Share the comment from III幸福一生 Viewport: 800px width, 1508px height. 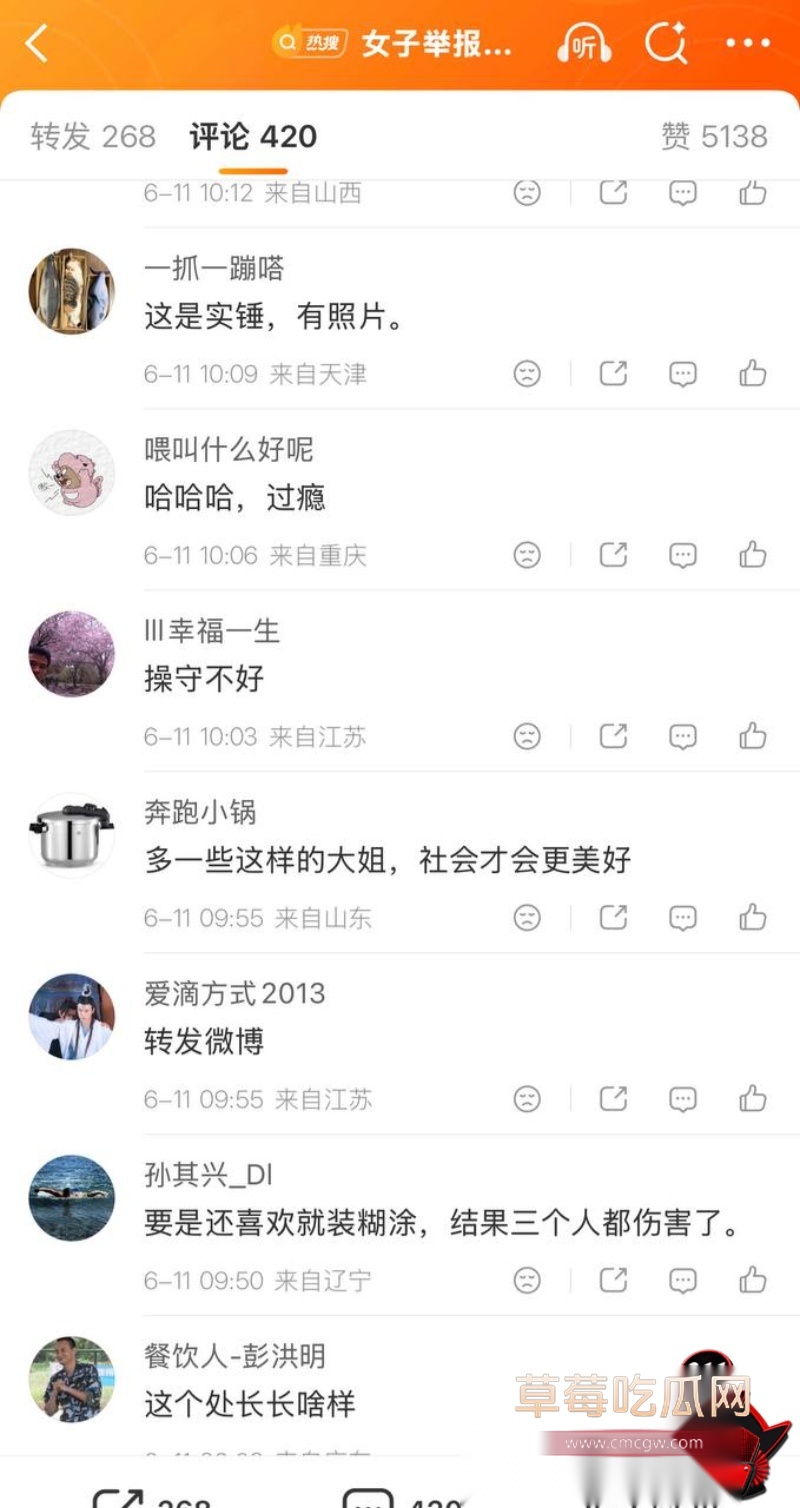613,737
